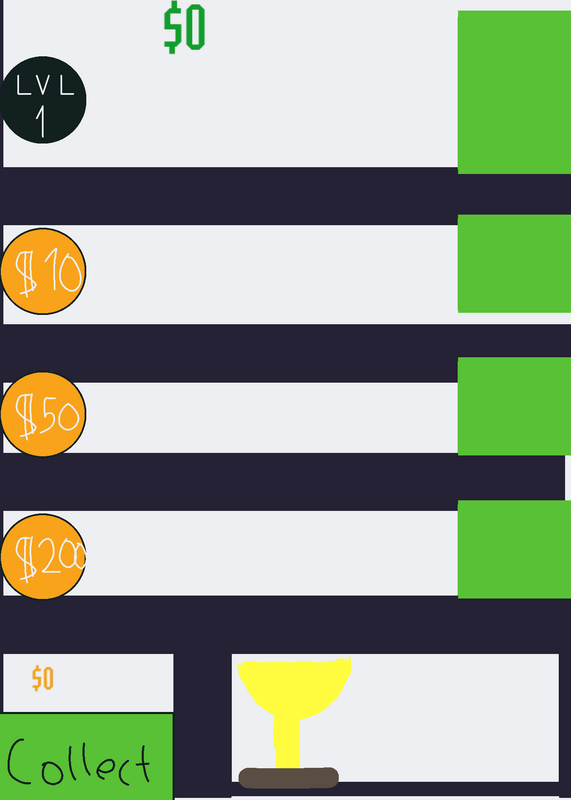Image resolution: width=571 pixels, height=800 pixels.
Task: Buy the $10 coin upgrade
Action: [43, 271]
